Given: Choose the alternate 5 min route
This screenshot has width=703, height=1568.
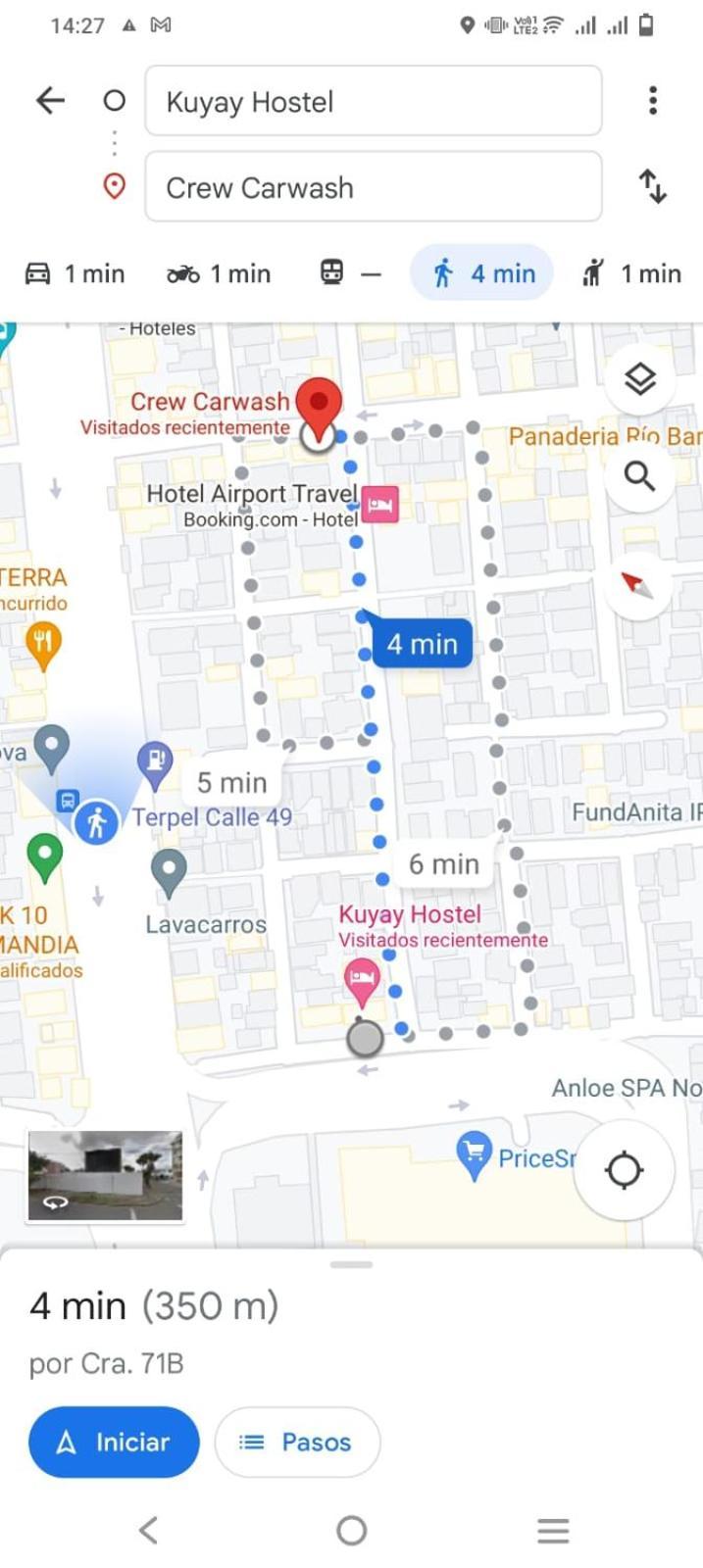Looking at the screenshot, I should click(x=231, y=782).
